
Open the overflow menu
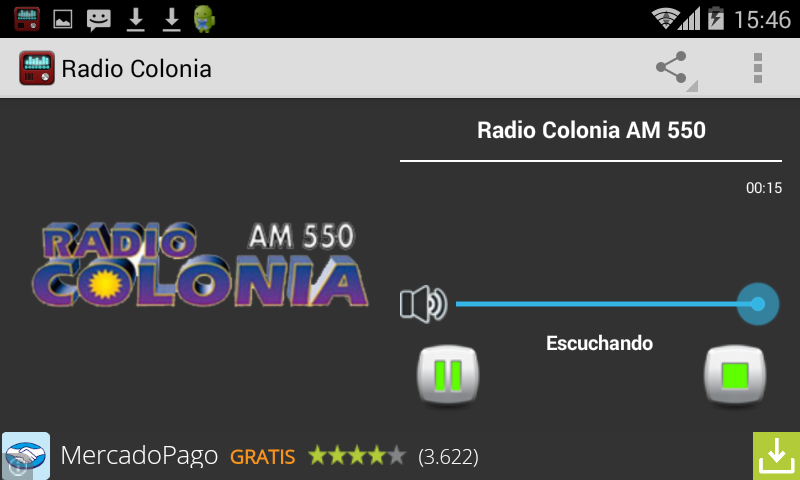tap(757, 68)
